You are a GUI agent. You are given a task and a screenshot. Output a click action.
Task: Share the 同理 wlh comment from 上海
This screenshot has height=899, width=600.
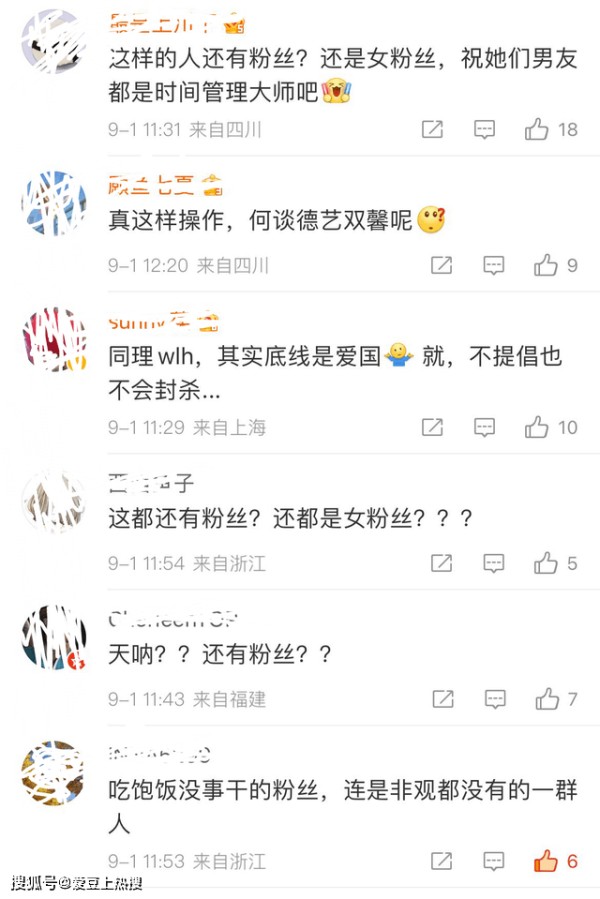(432, 427)
